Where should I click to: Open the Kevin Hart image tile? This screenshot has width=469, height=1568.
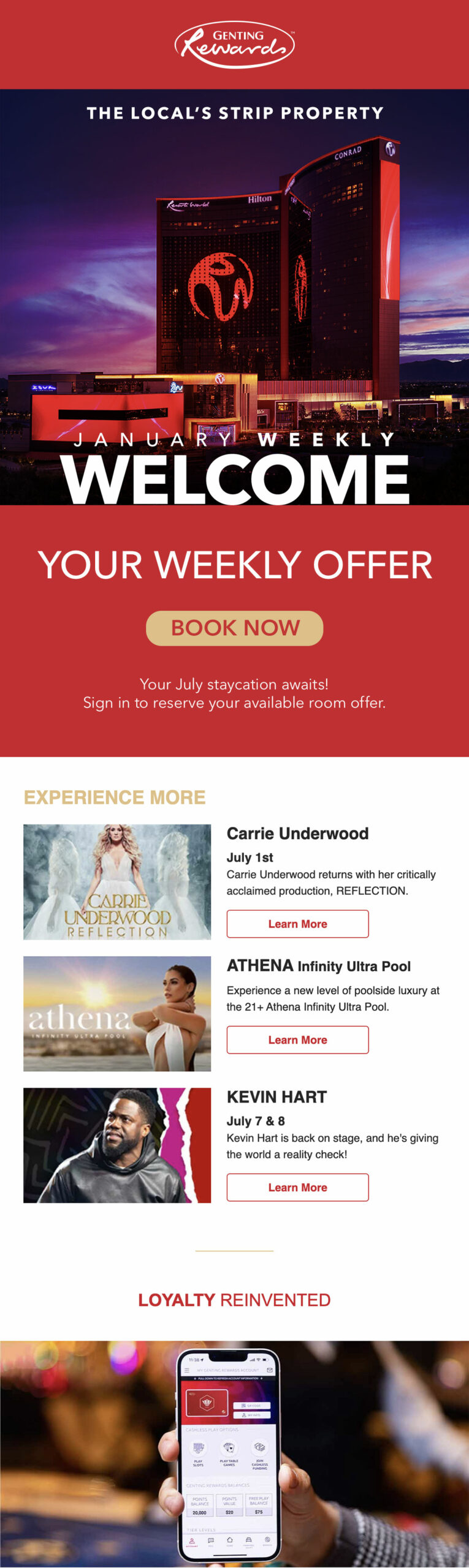117,1145
